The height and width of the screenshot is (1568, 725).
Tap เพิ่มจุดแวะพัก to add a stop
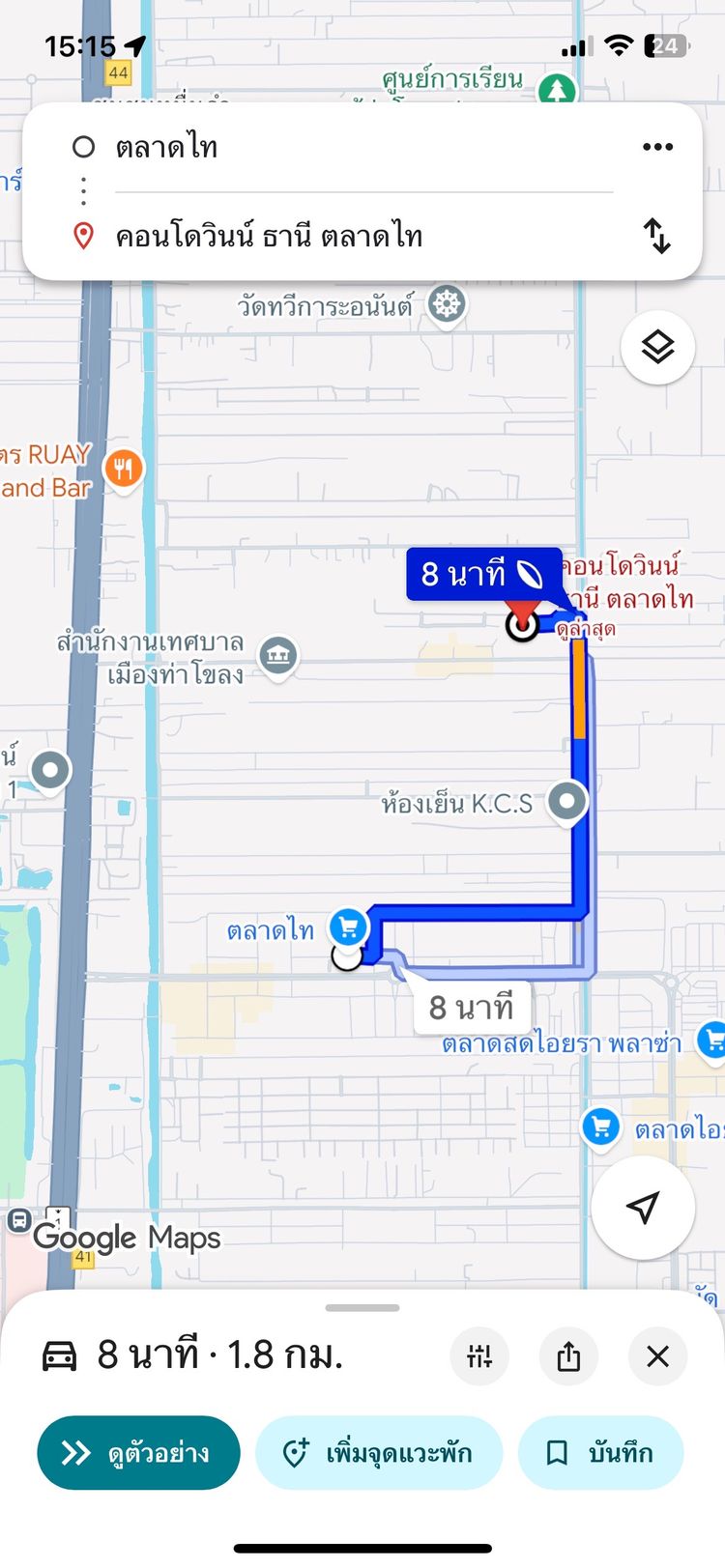(379, 1452)
